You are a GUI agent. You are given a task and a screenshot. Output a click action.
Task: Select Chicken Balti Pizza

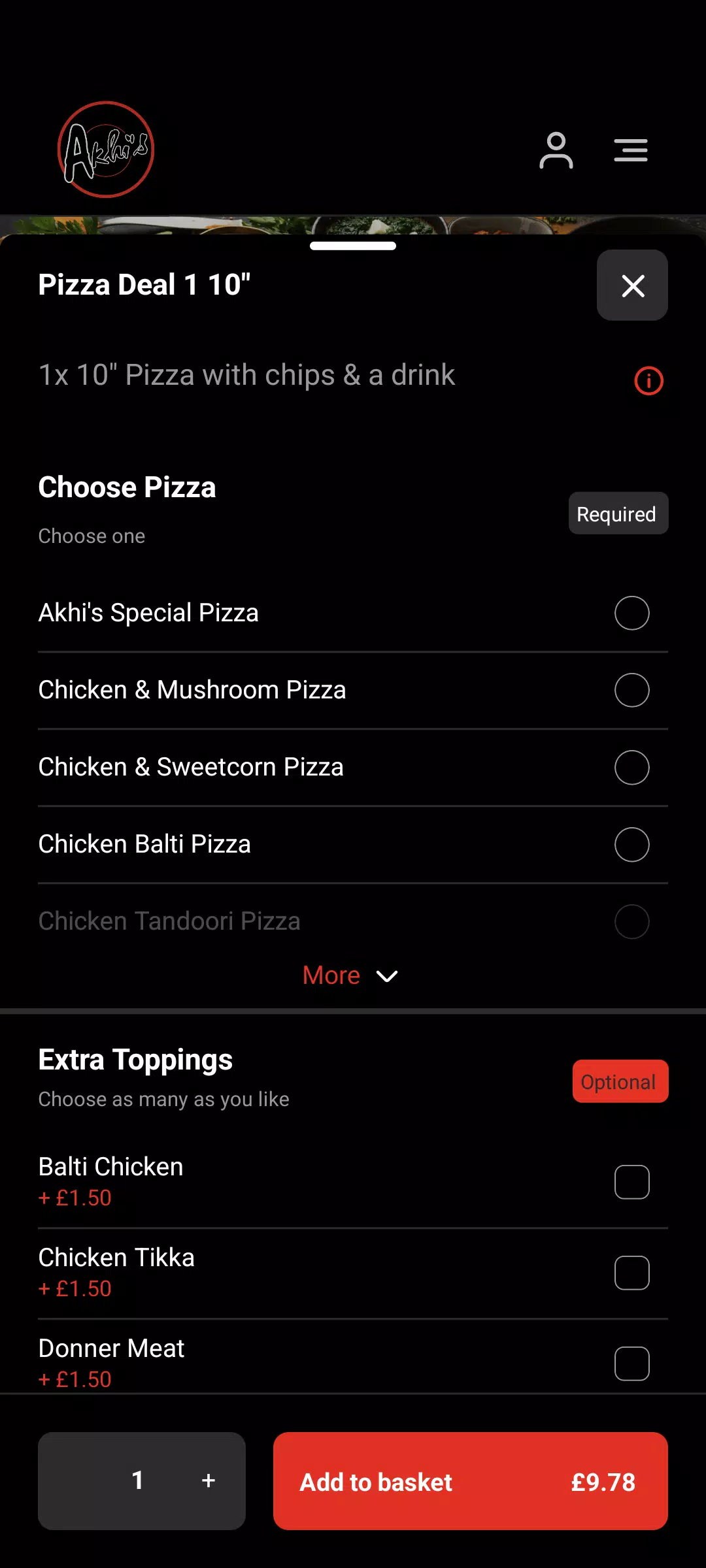[631, 844]
